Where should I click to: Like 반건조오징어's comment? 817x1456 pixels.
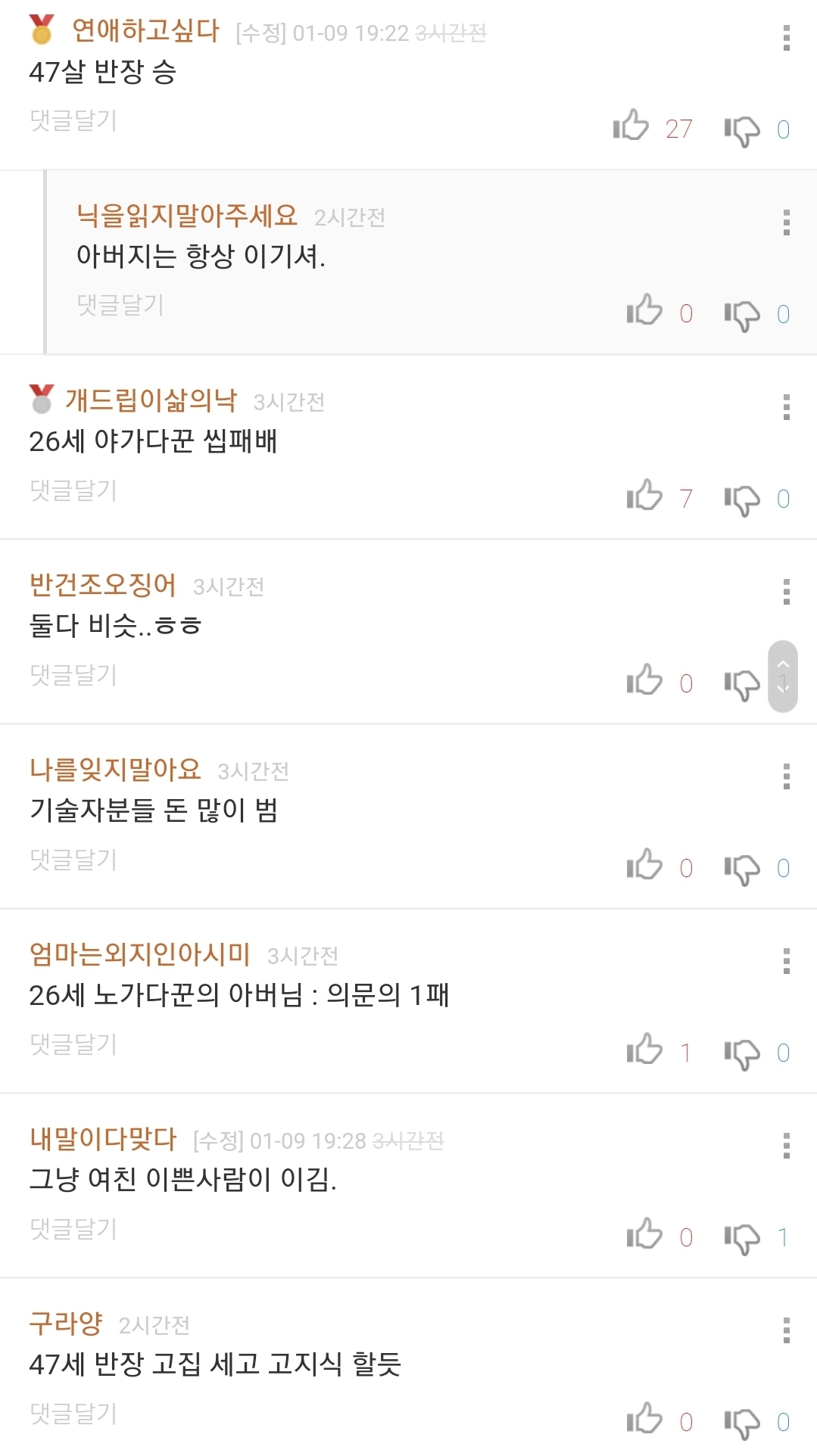click(x=645, y=680)
